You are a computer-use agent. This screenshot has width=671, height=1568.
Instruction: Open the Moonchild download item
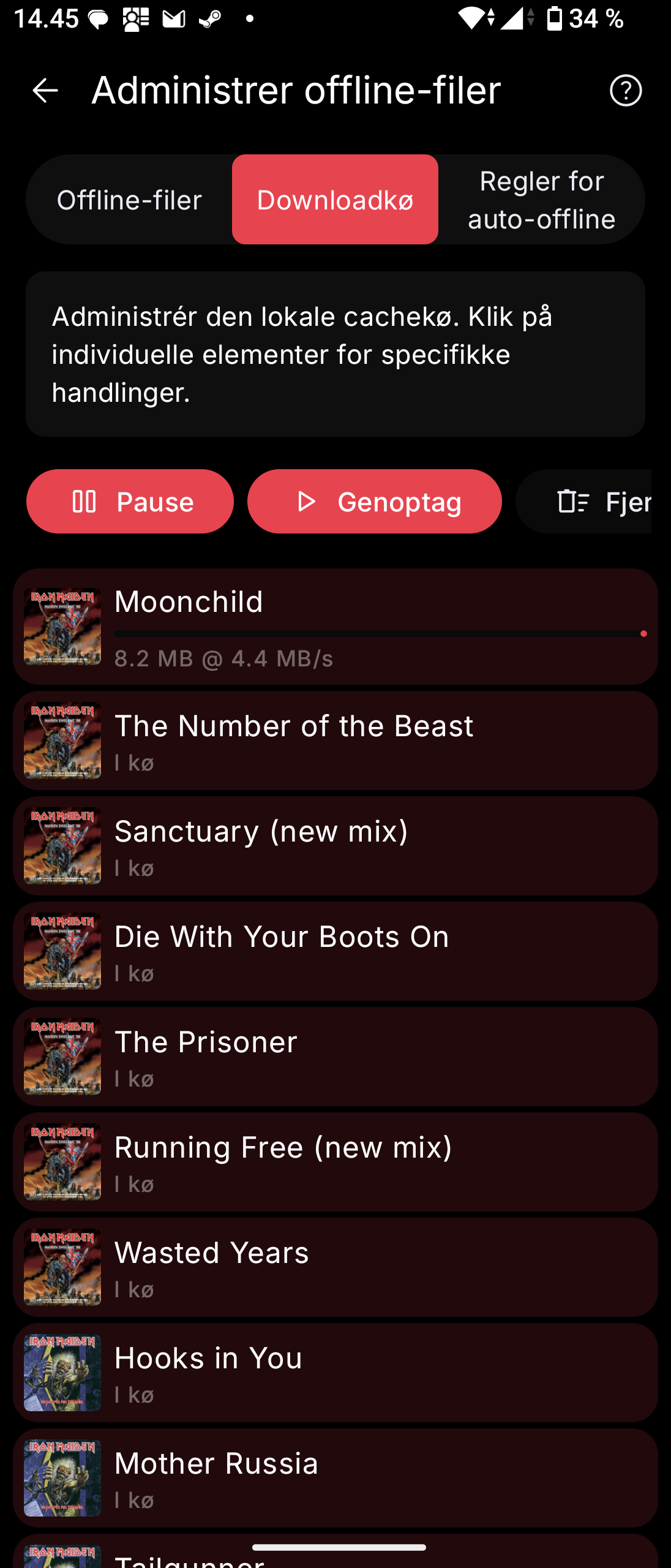335,626
